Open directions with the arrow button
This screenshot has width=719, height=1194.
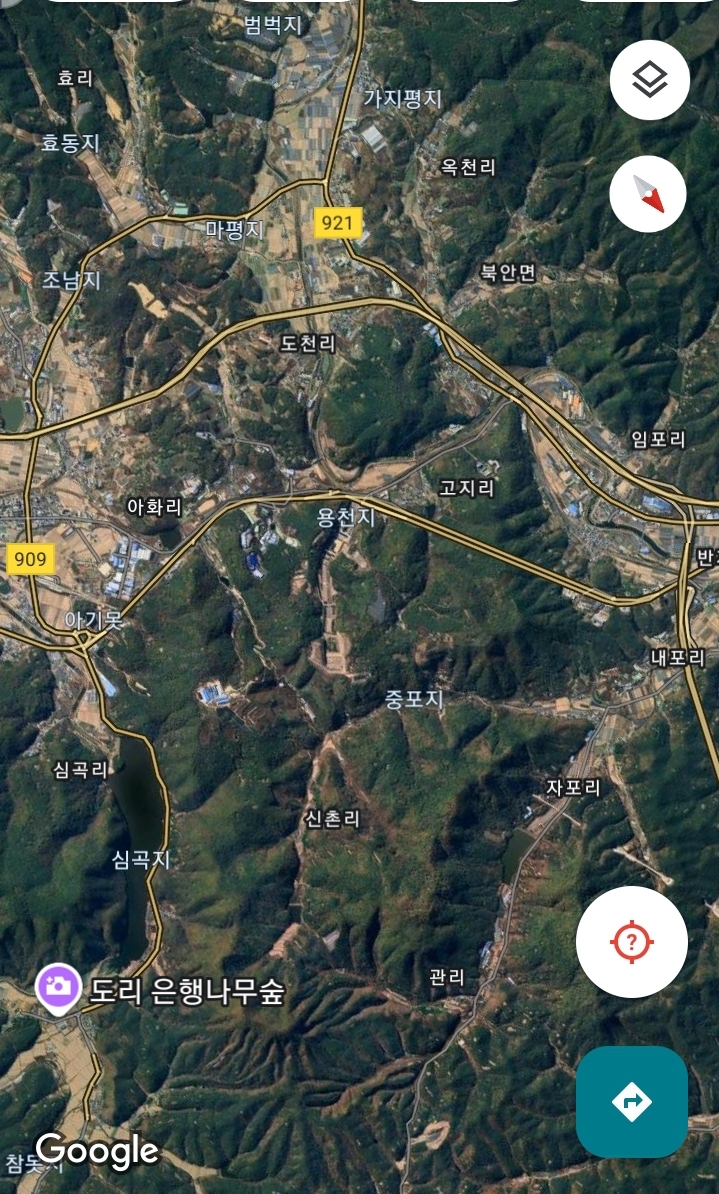click(x=631, y=1102)
